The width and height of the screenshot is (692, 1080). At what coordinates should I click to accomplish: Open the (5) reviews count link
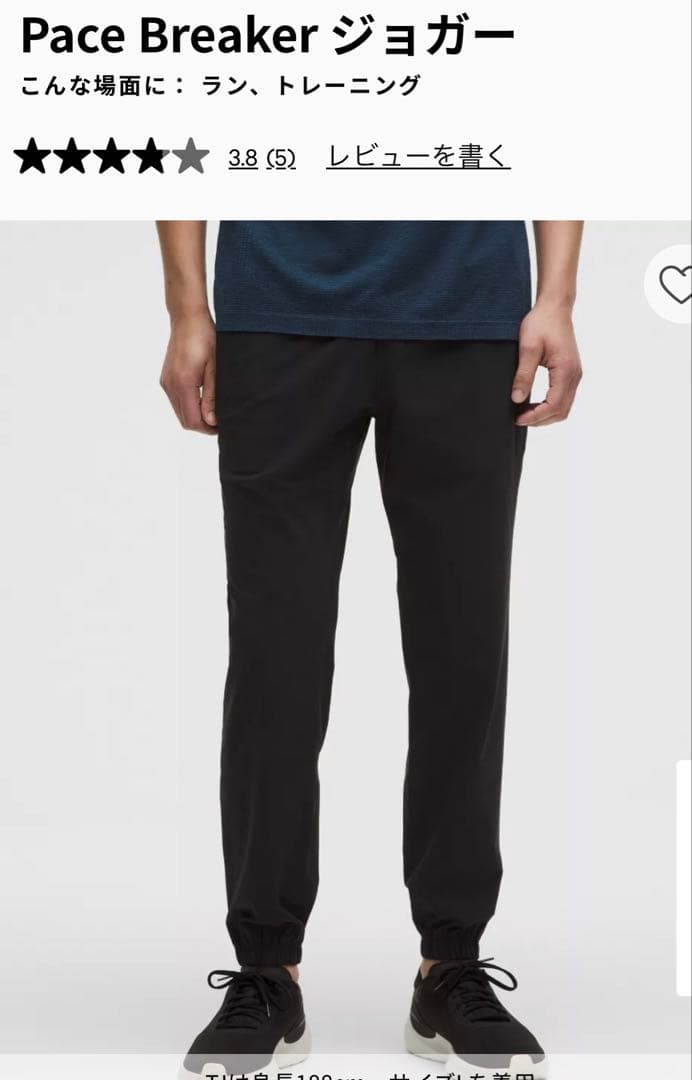pyautogui.click(x=281, y=158)
